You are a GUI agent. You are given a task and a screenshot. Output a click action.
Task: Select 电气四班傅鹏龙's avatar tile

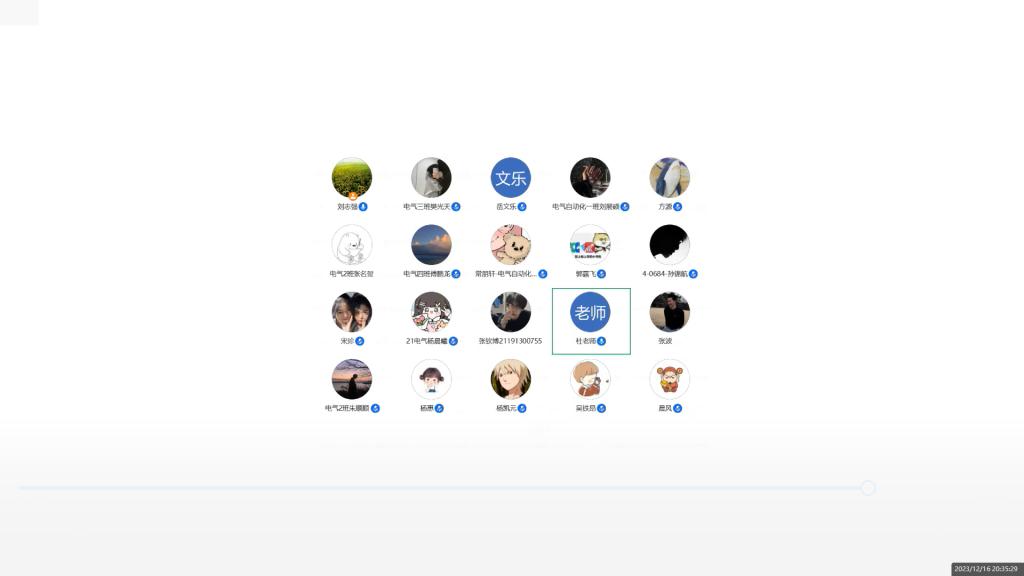[x=431, y=245]
